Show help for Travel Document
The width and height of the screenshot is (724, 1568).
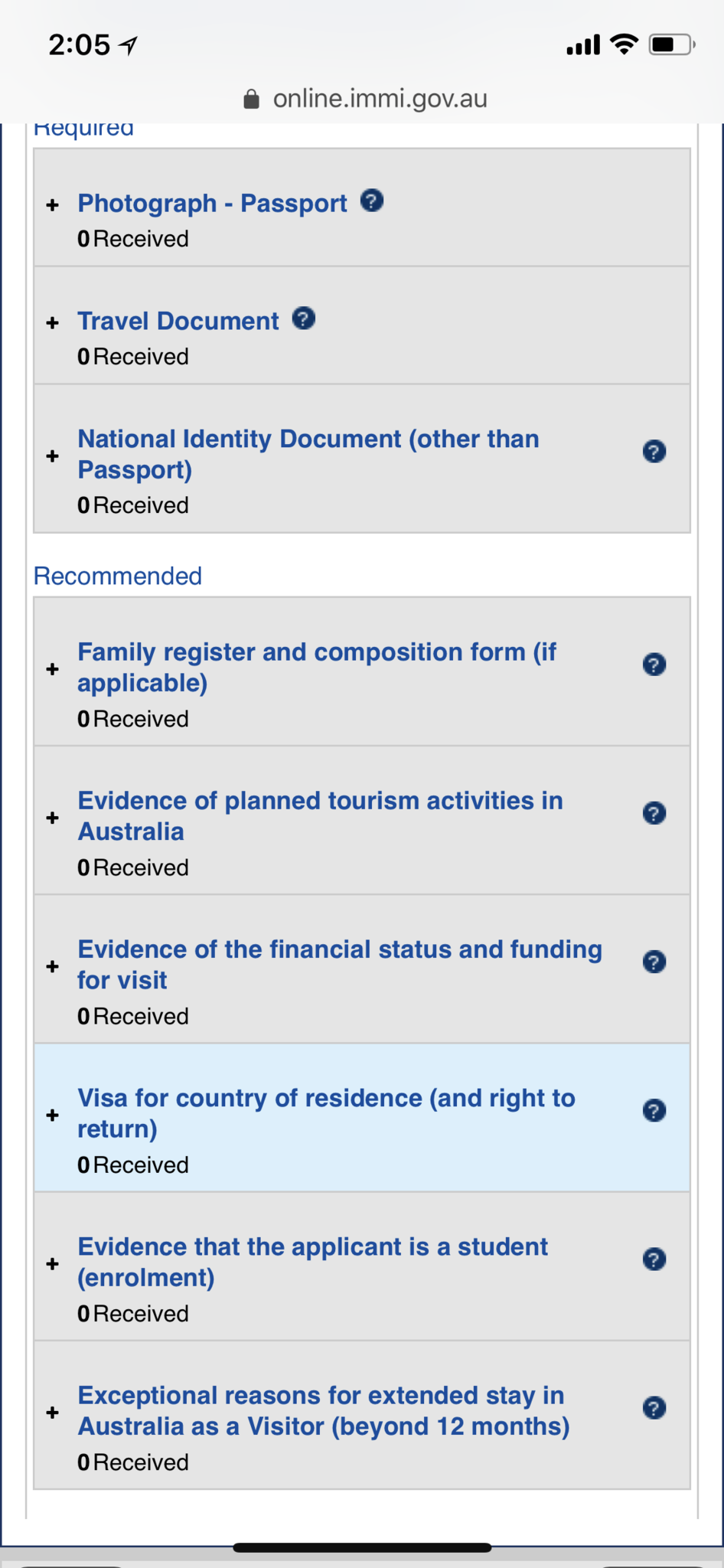click(x=304, y=318)
